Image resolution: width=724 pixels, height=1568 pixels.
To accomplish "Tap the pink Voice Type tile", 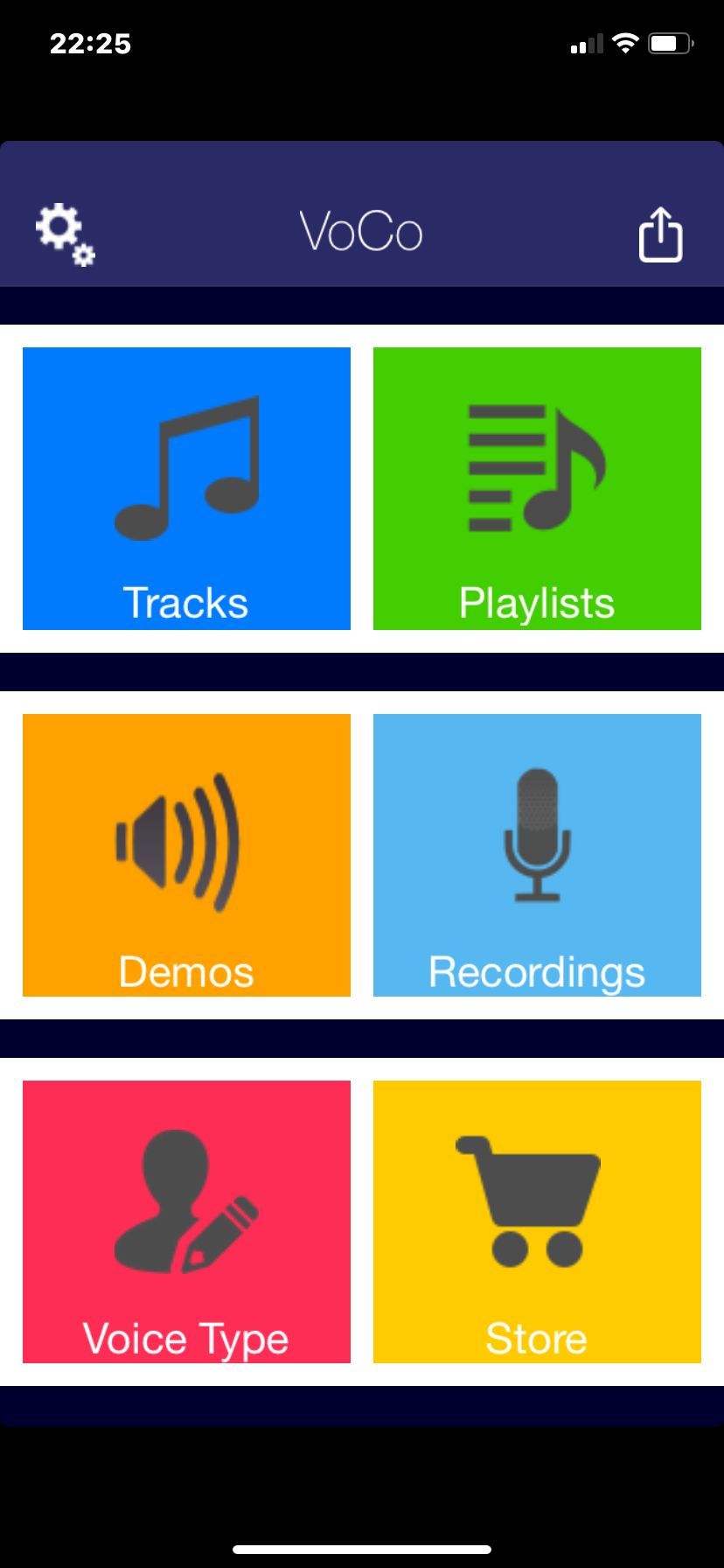I will pos(186,1222).
